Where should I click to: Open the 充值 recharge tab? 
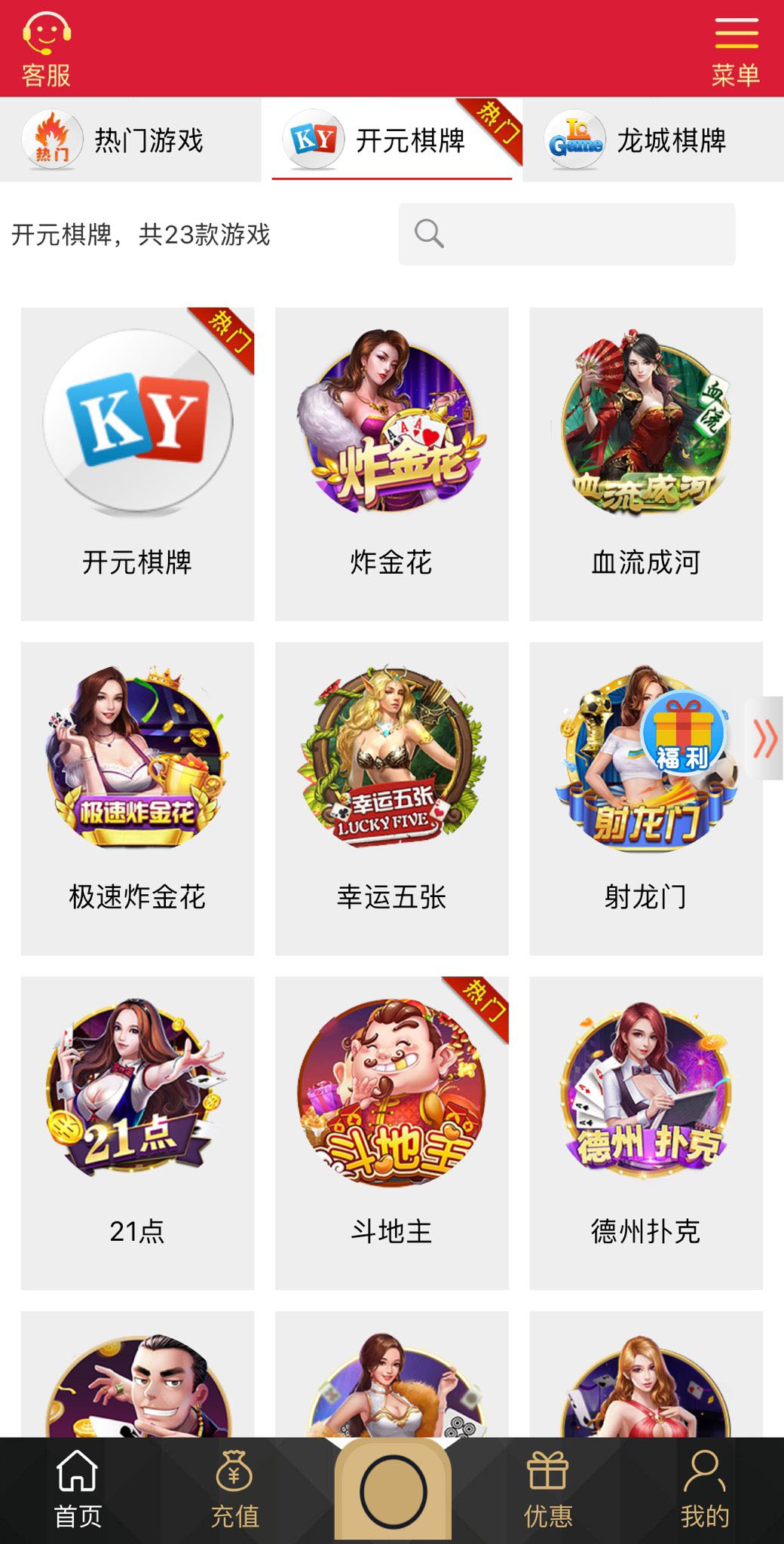tap(234, 1490)
